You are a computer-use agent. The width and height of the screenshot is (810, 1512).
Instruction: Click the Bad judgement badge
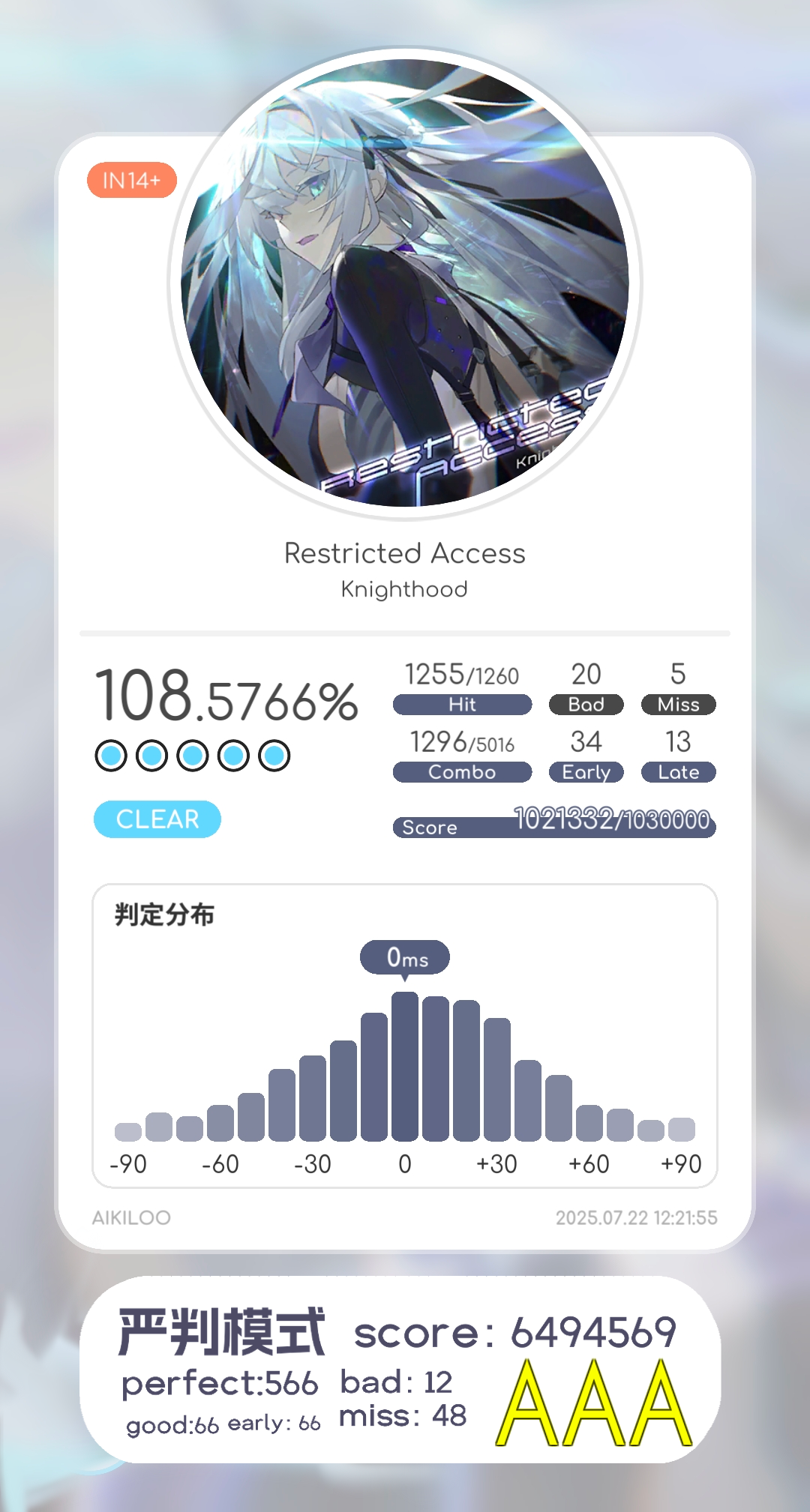(587, 705)
